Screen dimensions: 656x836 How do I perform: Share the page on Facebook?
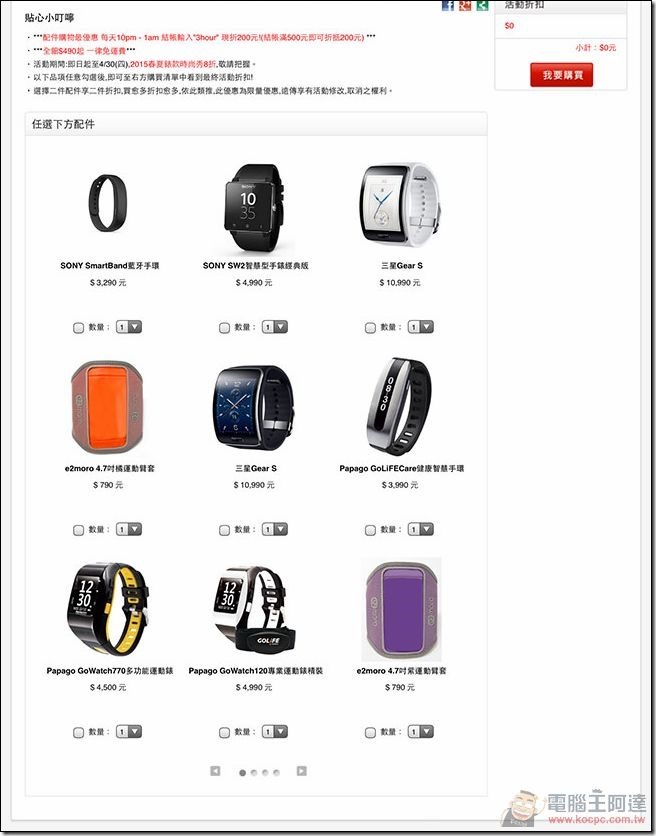click(449, 5)
